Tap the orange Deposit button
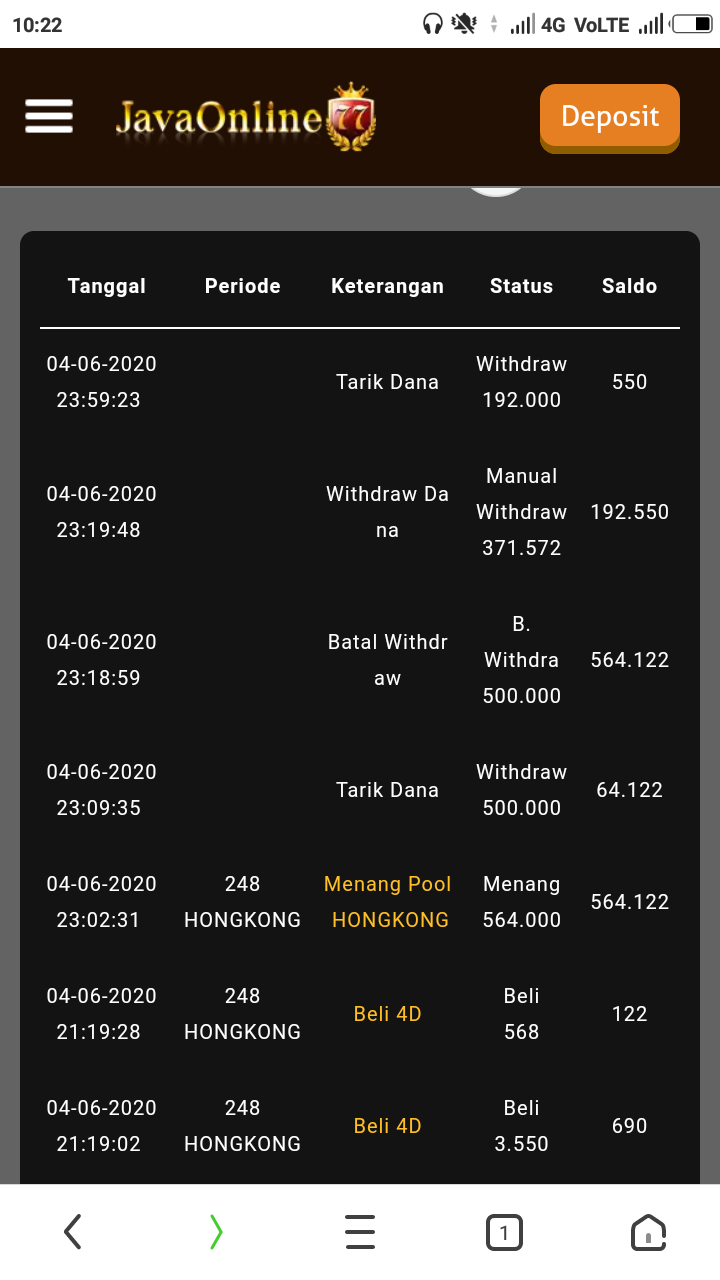The width and height of the screenshot is (720, 1280). (609, 117)
